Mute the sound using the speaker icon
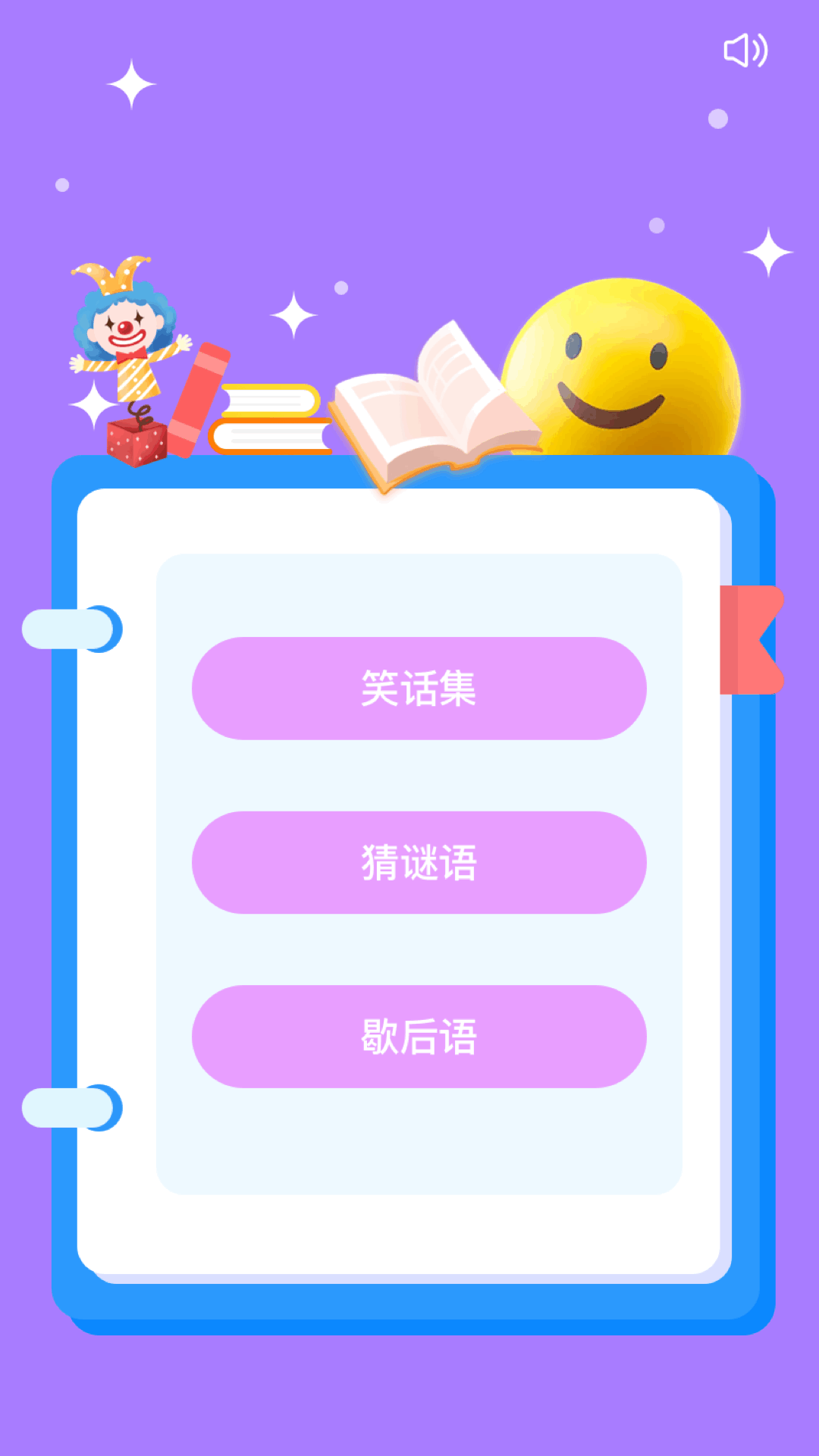Viewport: 819px width, 1456px height. tap(747, 50)
